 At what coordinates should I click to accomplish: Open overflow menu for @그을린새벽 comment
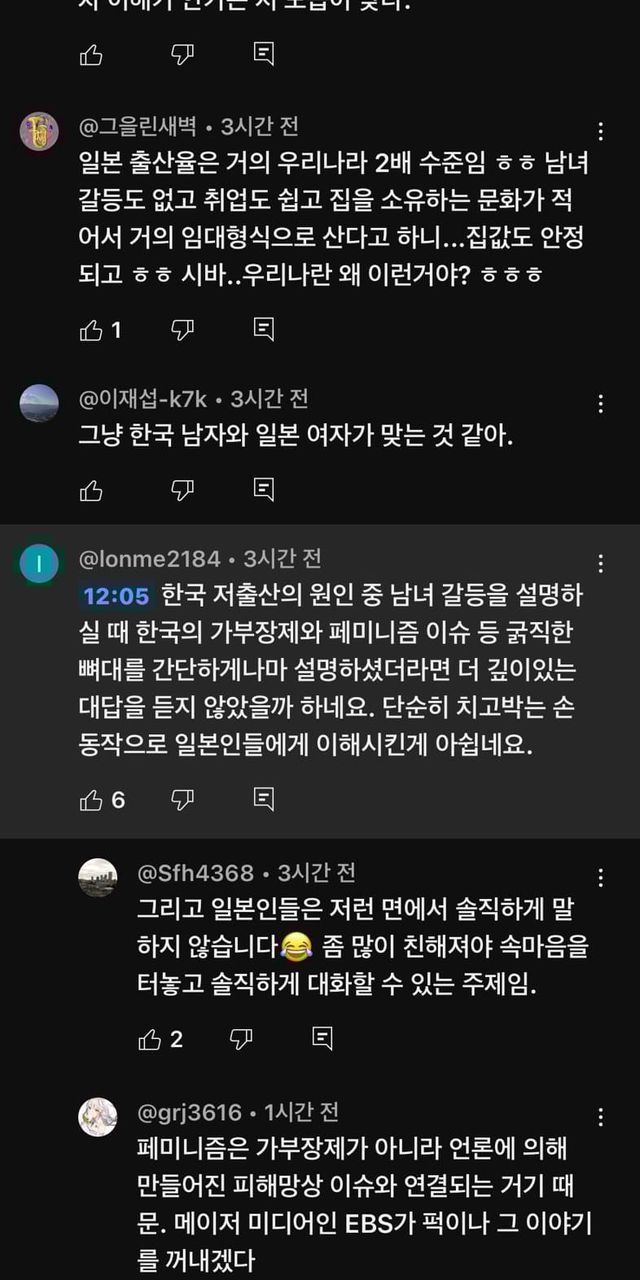[601, 132]
